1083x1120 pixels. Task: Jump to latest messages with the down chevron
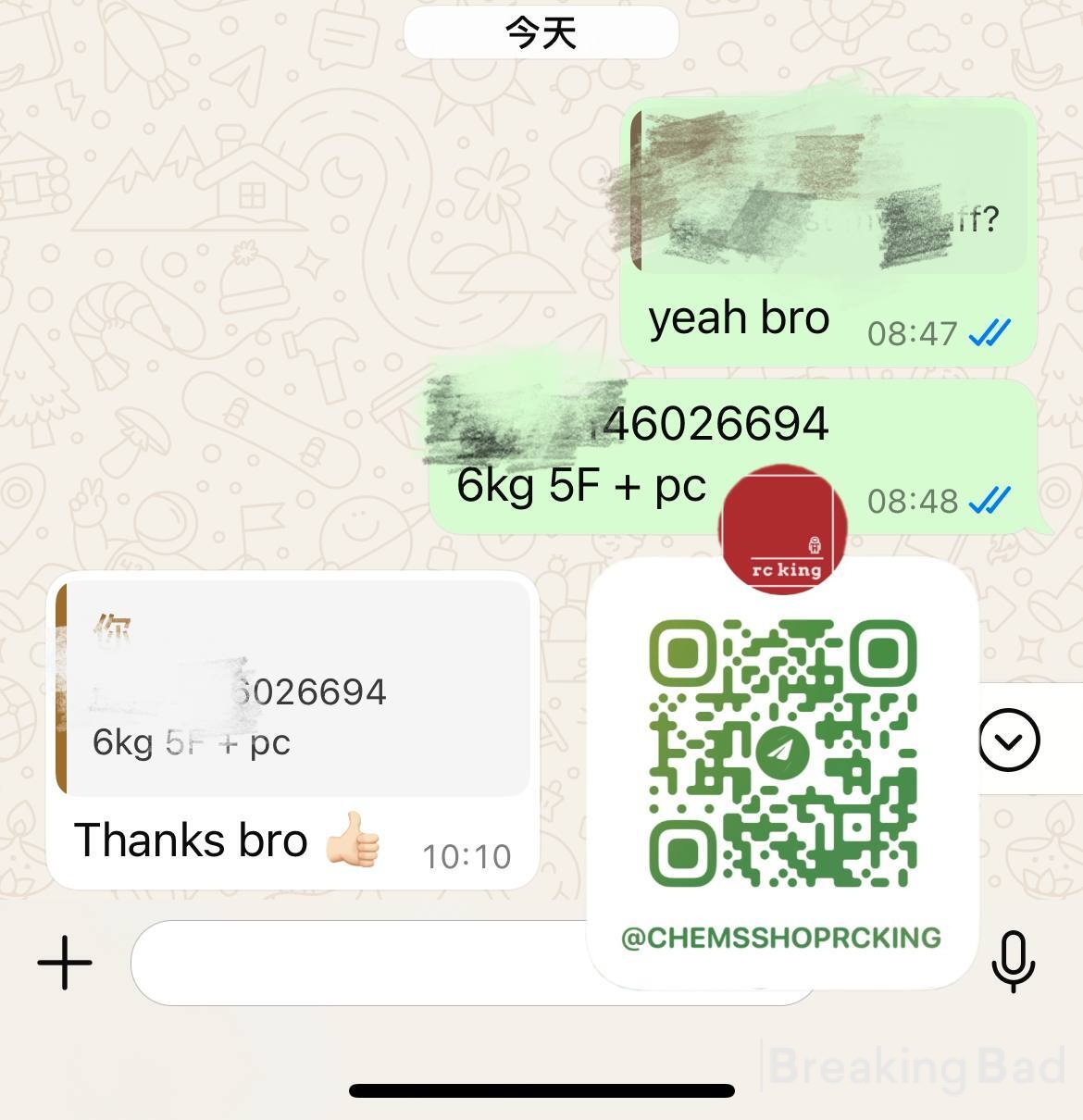click(1009, 740)
